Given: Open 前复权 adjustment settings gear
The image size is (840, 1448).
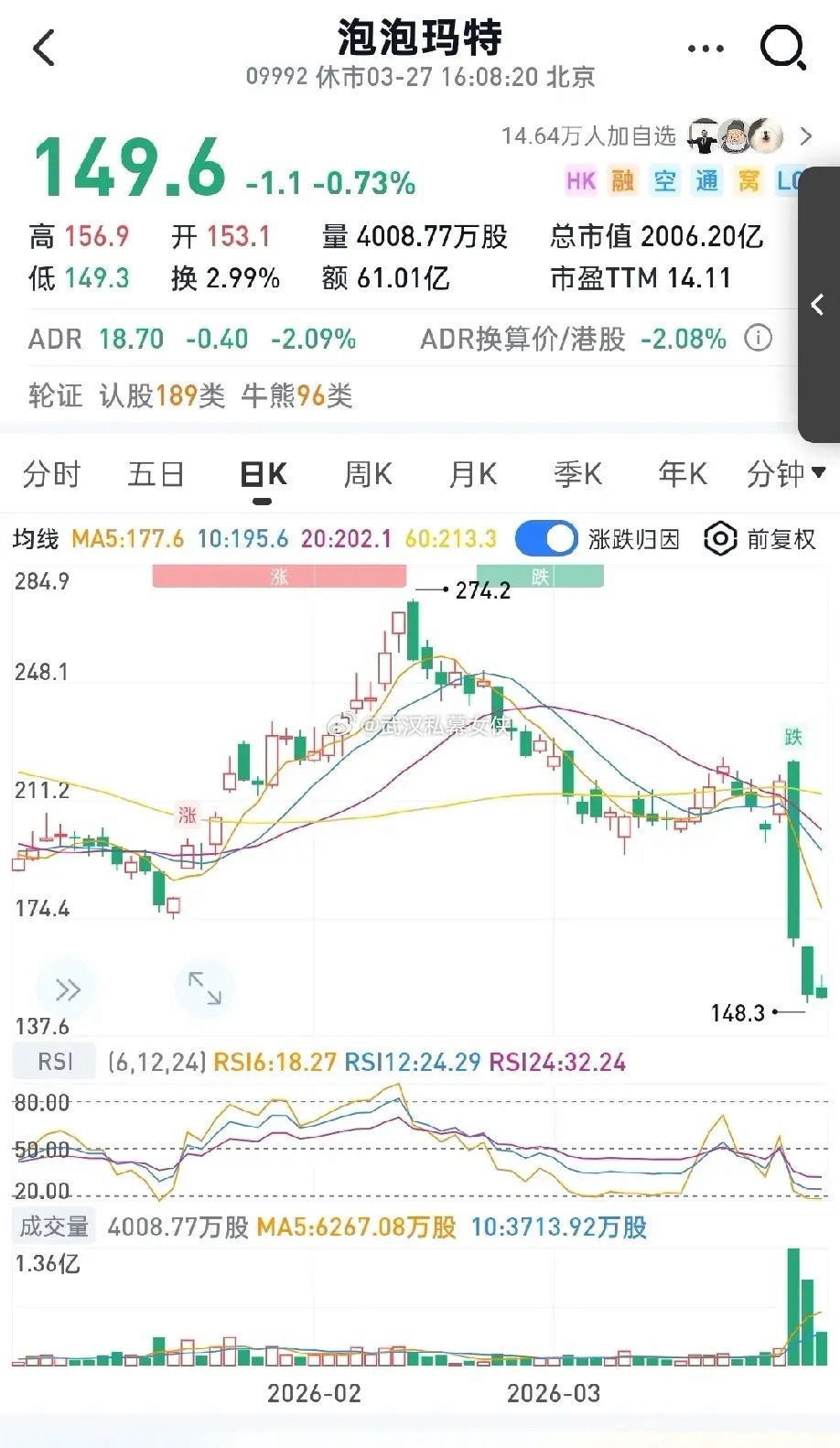Looking at the screenshot, I should (x=721, y=539).
